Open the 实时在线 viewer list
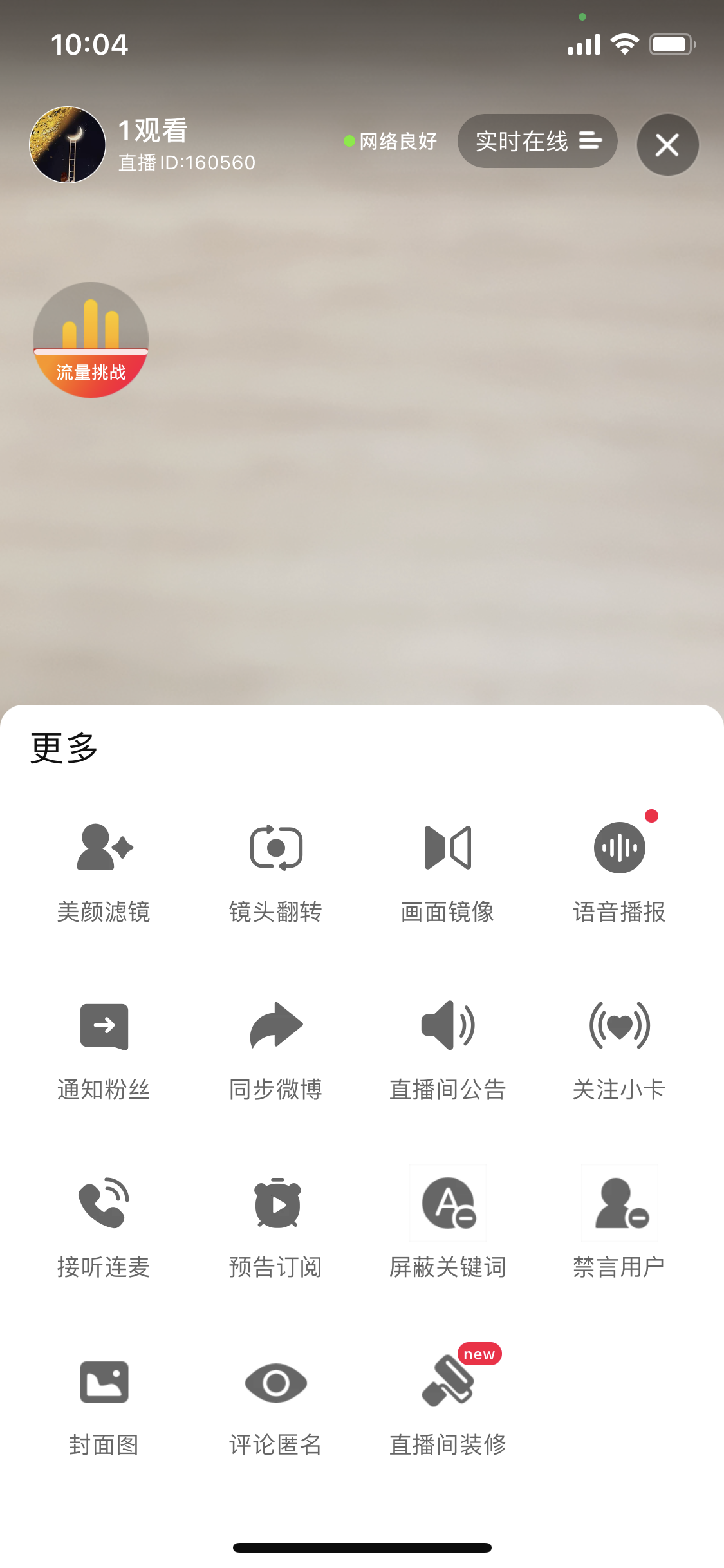The image size is (724, 1568). tap(537, 141)
